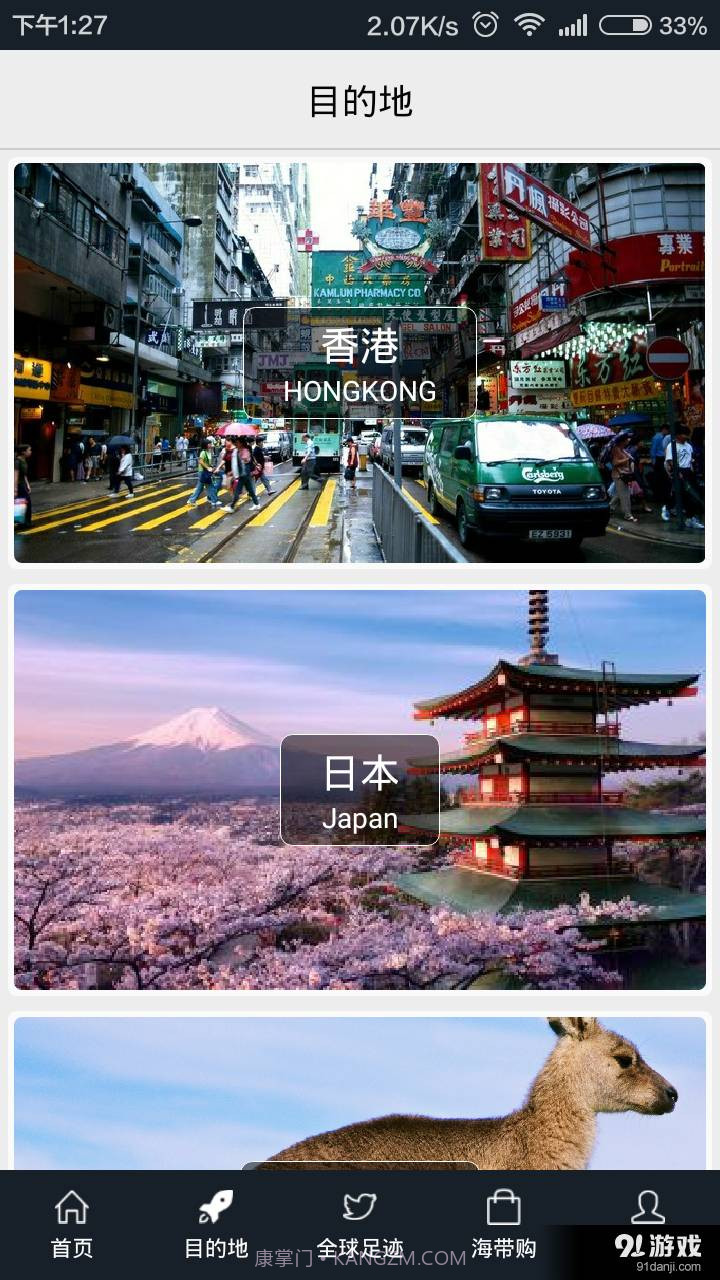Open the profile via the person icon
The width and height of the screenshot is (720, 1280).
coord(648,1209)
